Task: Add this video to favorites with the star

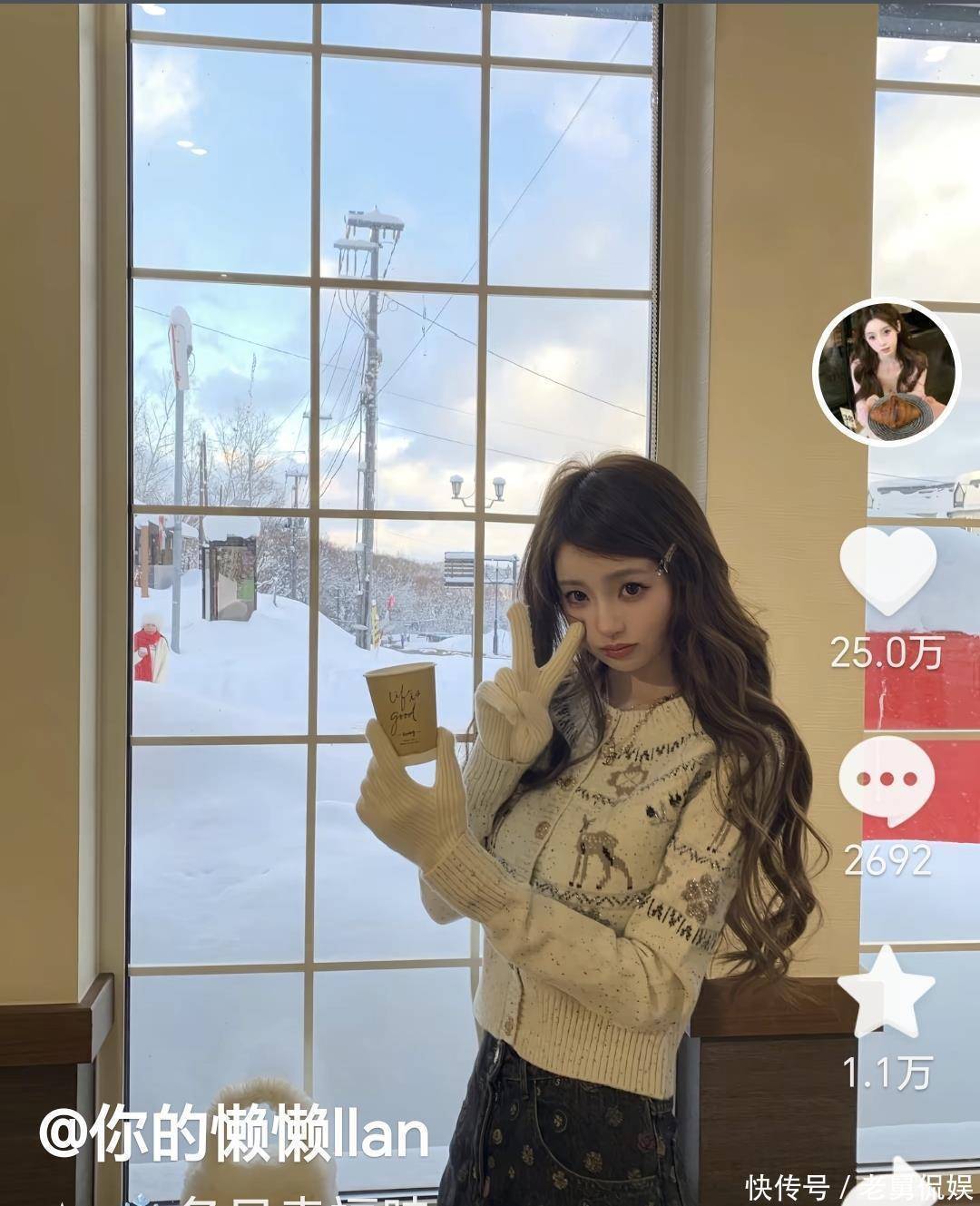Action: click(886, 992)
